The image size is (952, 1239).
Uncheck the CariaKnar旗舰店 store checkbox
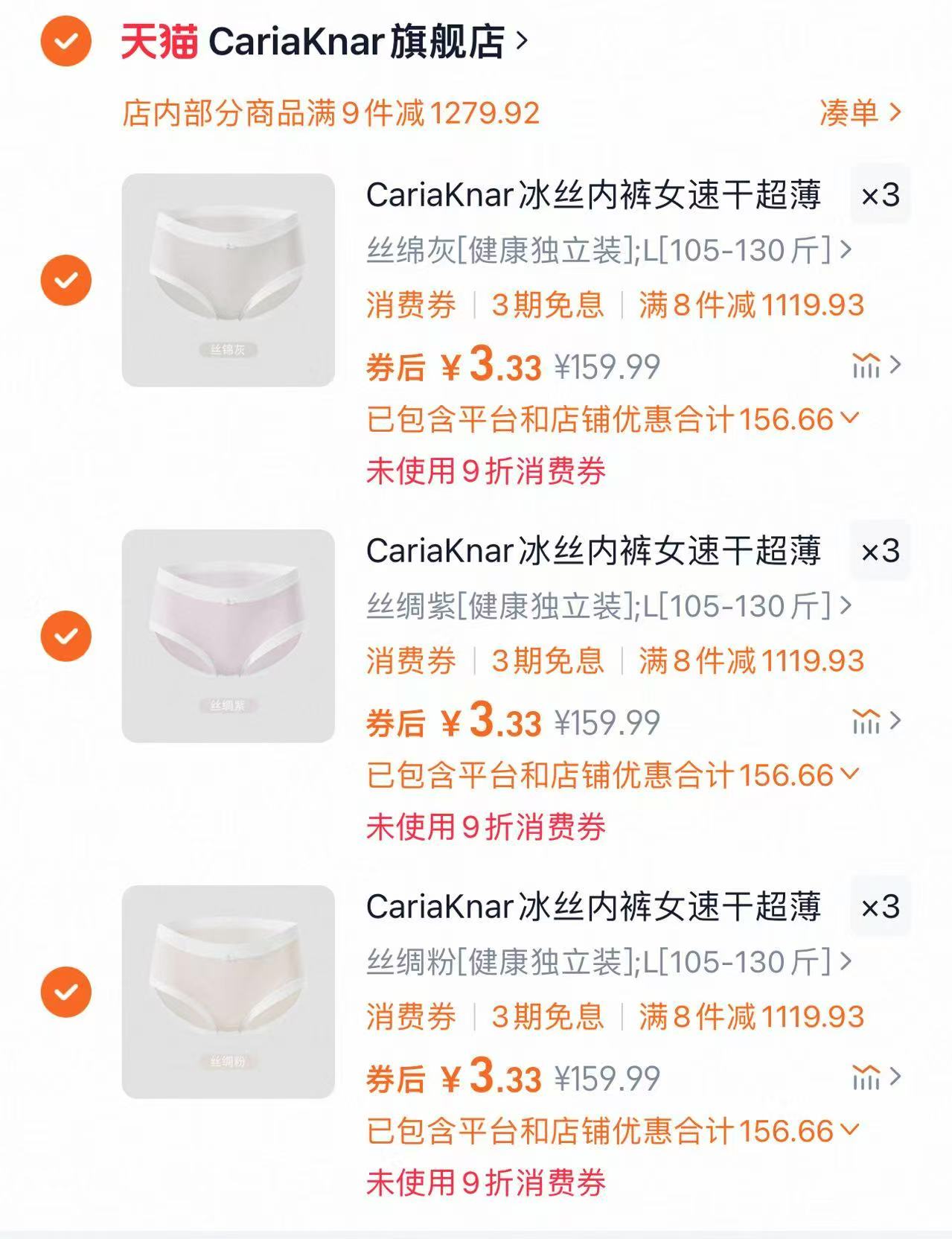click(x=66, y=41)
